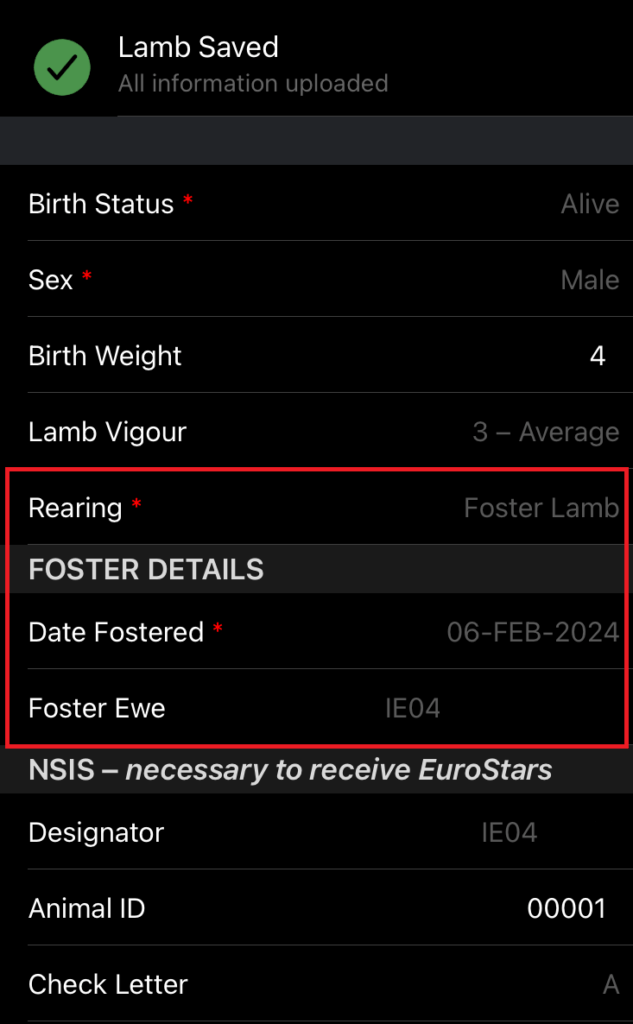This screenshot has height=1024, width=633.
Task: Change the Rearing option
Action: pyautogui.click(x=316, y=507)
